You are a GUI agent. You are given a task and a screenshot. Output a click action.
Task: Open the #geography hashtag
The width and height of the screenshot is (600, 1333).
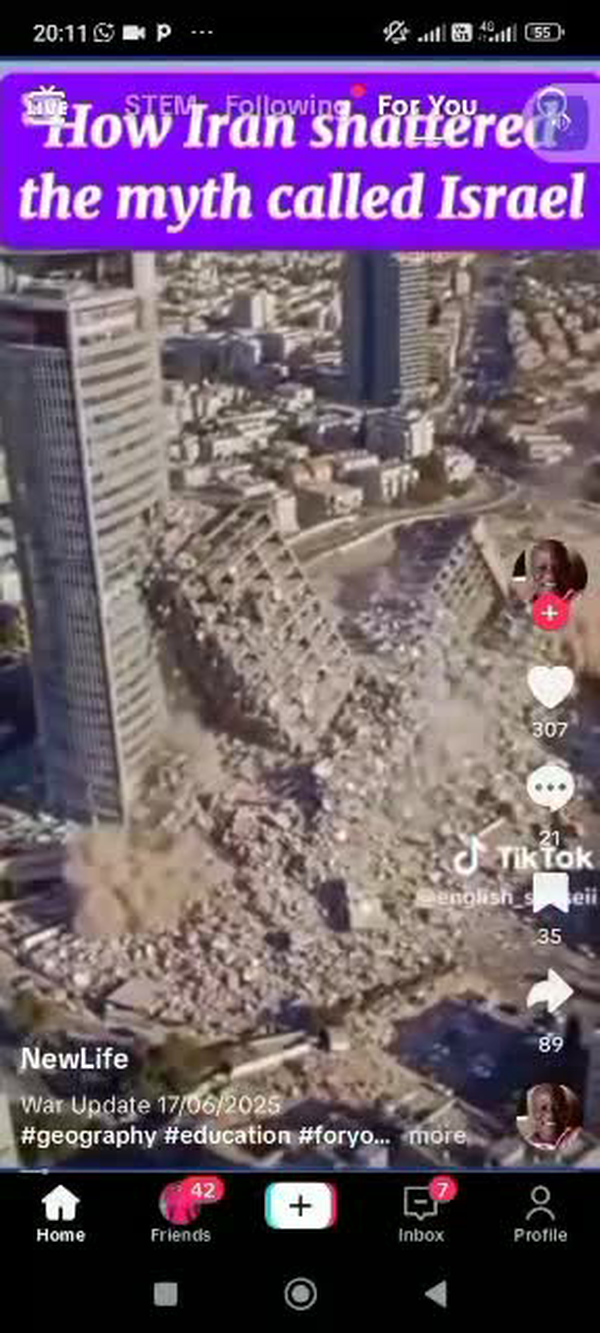pyautogui.click(x=89, y=1136)
